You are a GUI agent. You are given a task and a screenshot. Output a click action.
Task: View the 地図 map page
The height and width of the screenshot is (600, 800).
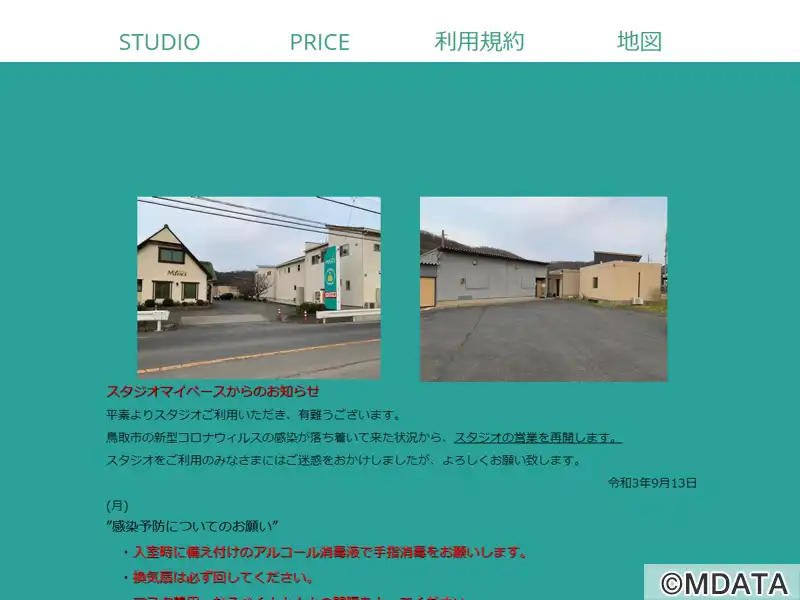pos(639,42)
